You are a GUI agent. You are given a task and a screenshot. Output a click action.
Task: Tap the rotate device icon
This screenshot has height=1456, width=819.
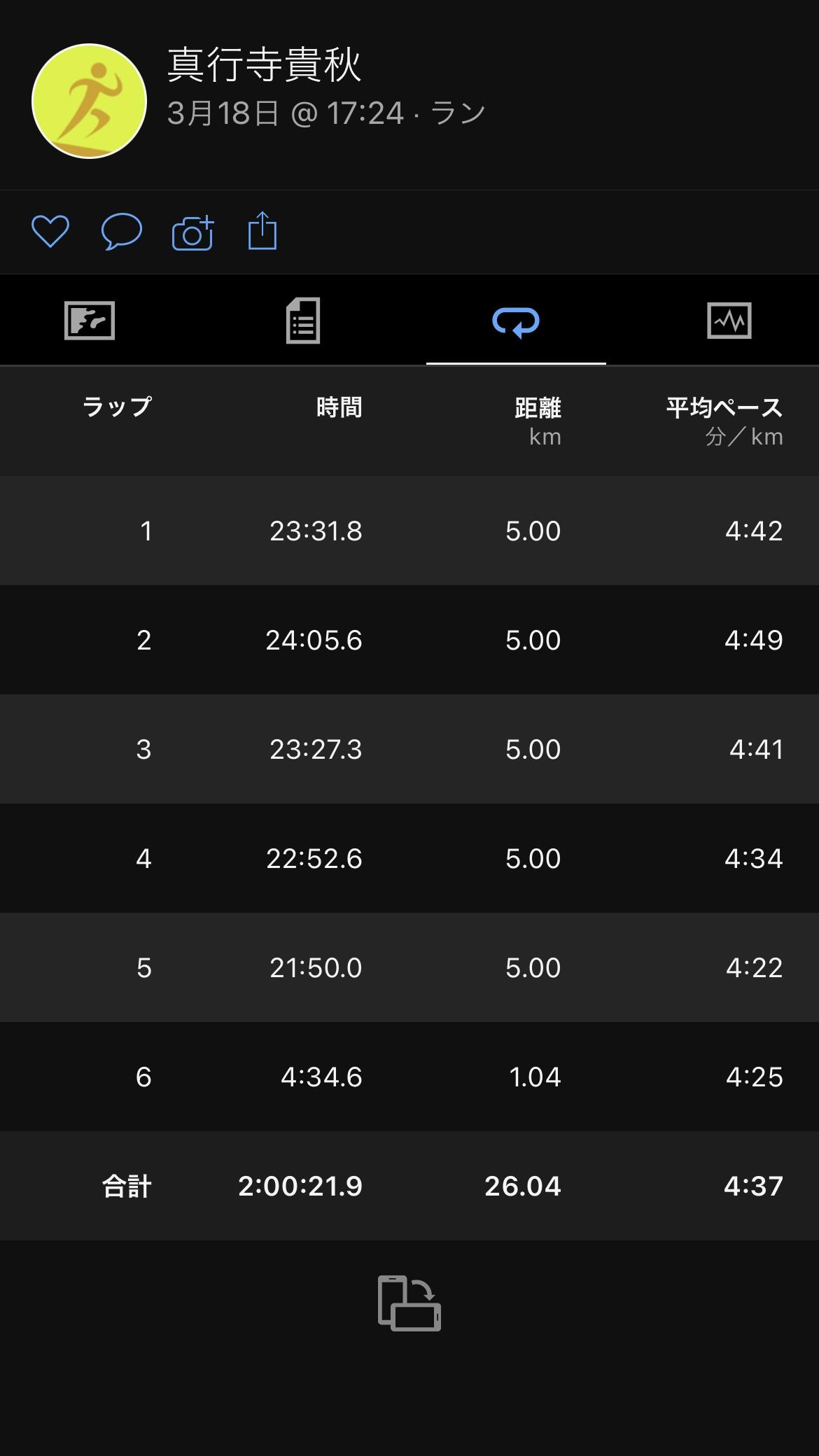click(409, 1303)
